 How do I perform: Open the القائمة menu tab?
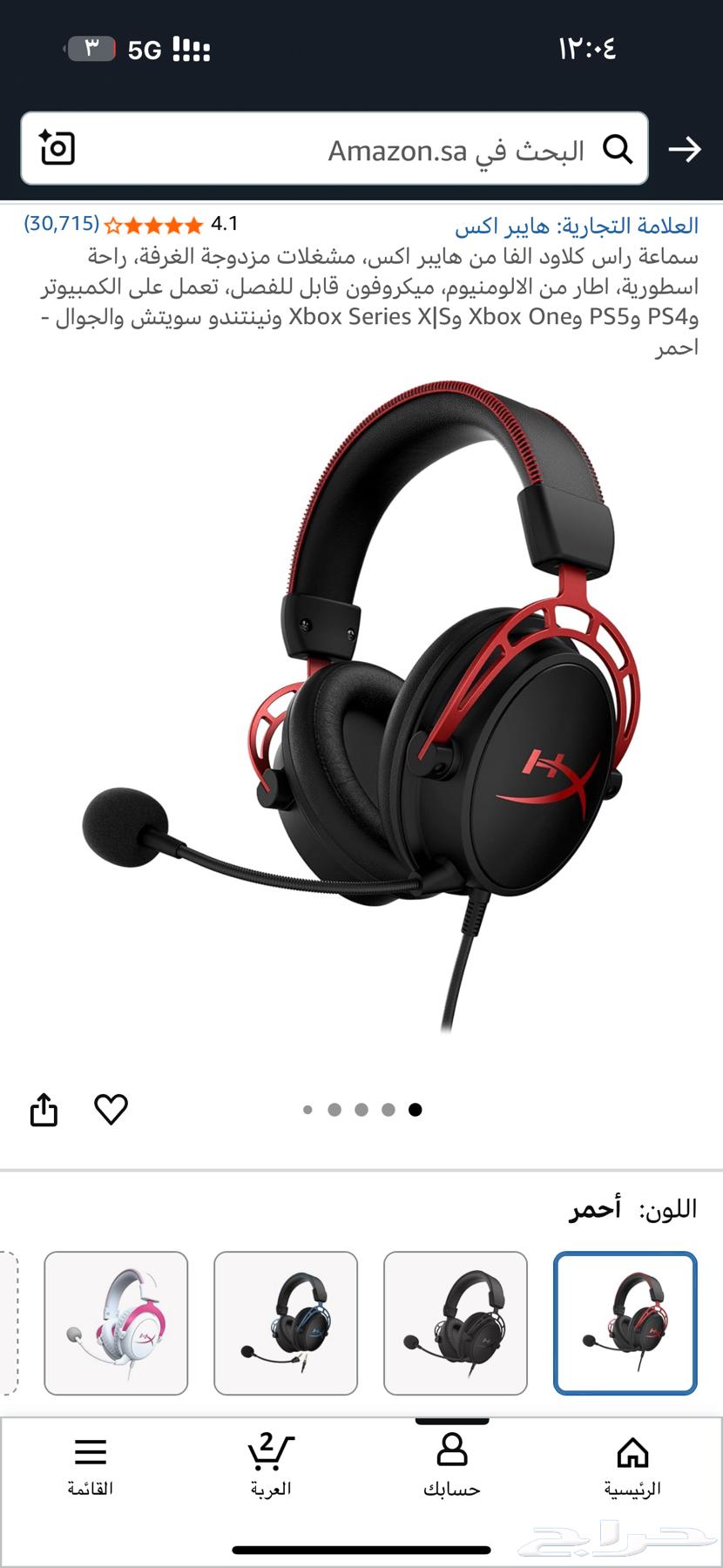[90, 1467]
